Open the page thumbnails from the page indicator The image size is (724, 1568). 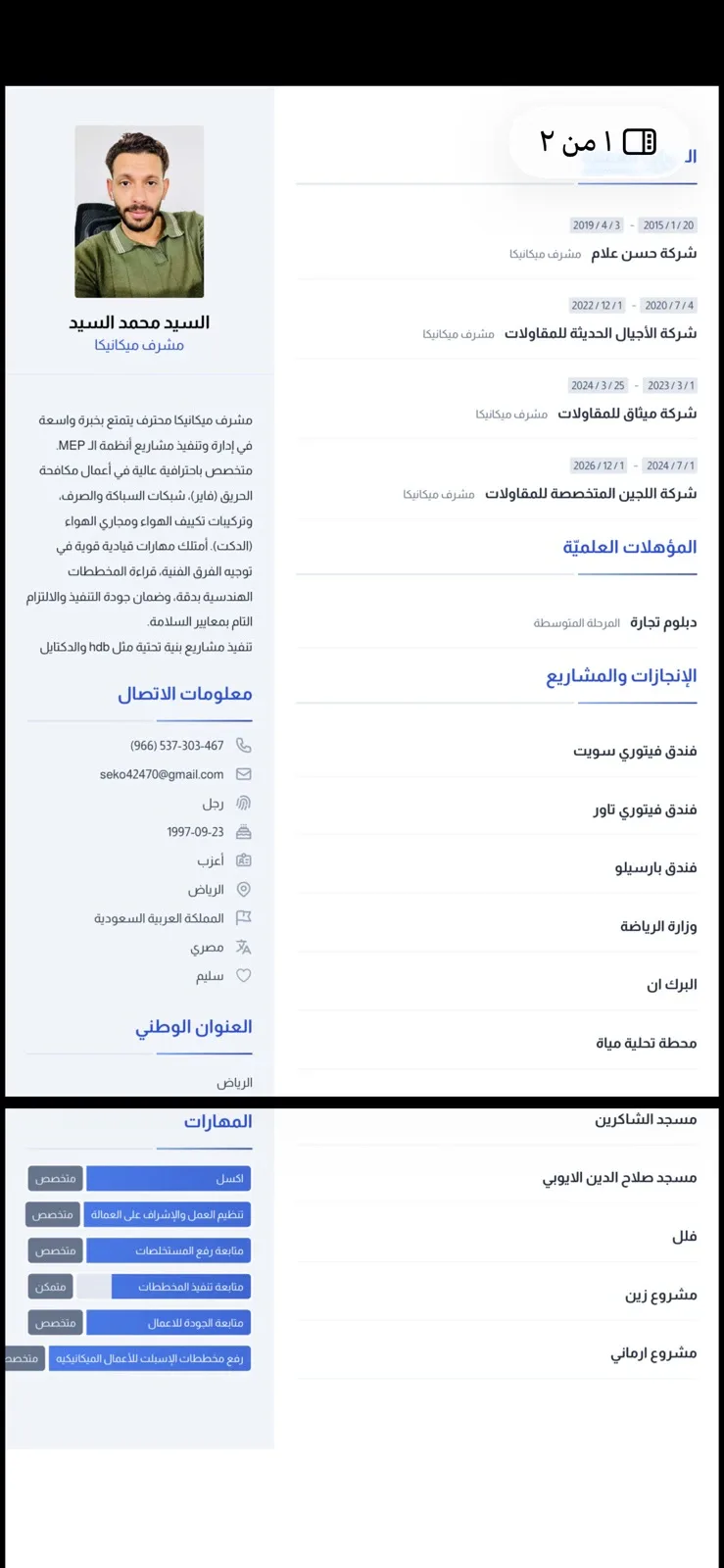tap(640, 142)
